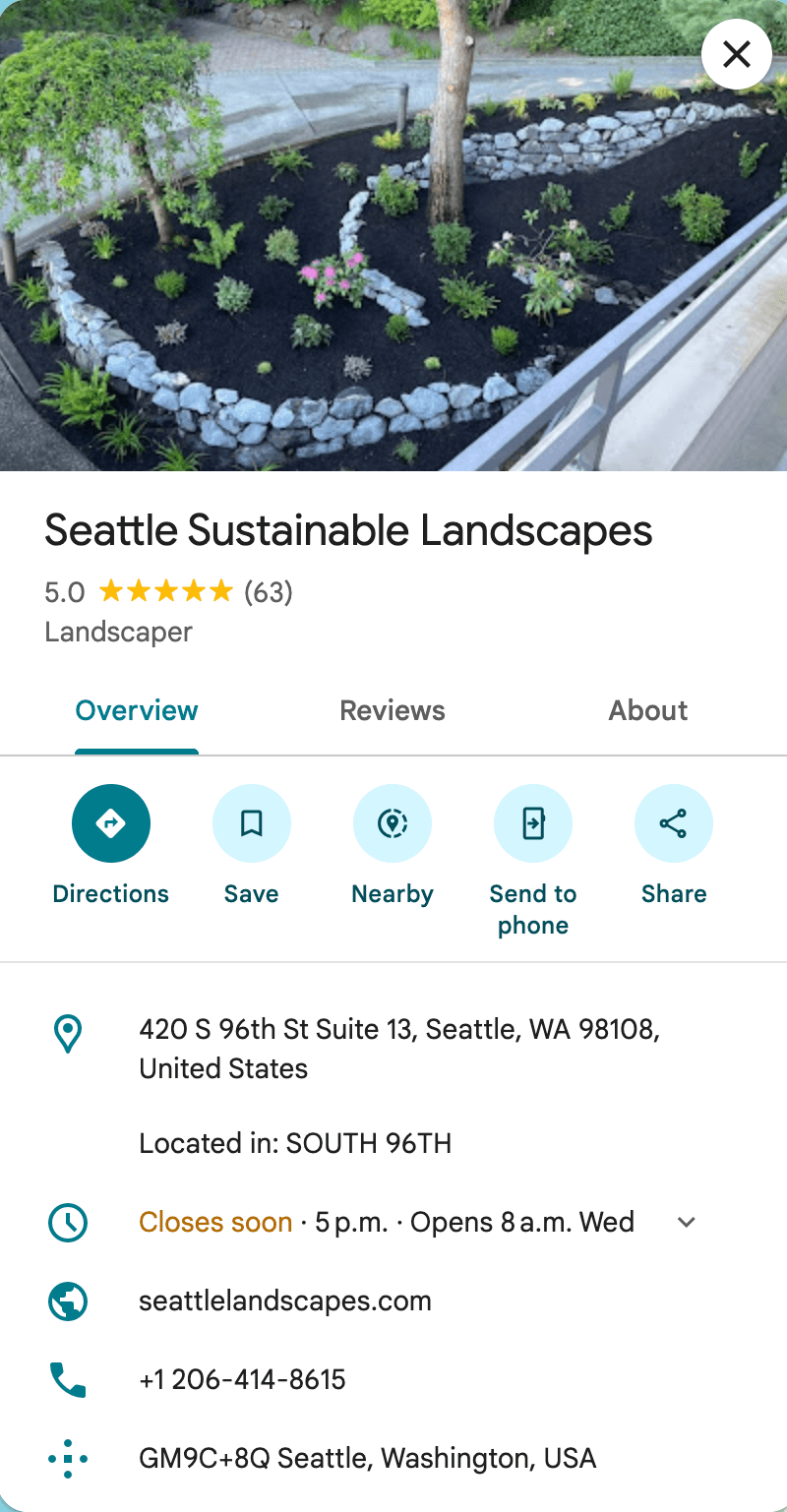This screenshot has width=787, height=1512.
Task: Get Directions to Seattle Sustainable Landscapes
Action: 110,823
